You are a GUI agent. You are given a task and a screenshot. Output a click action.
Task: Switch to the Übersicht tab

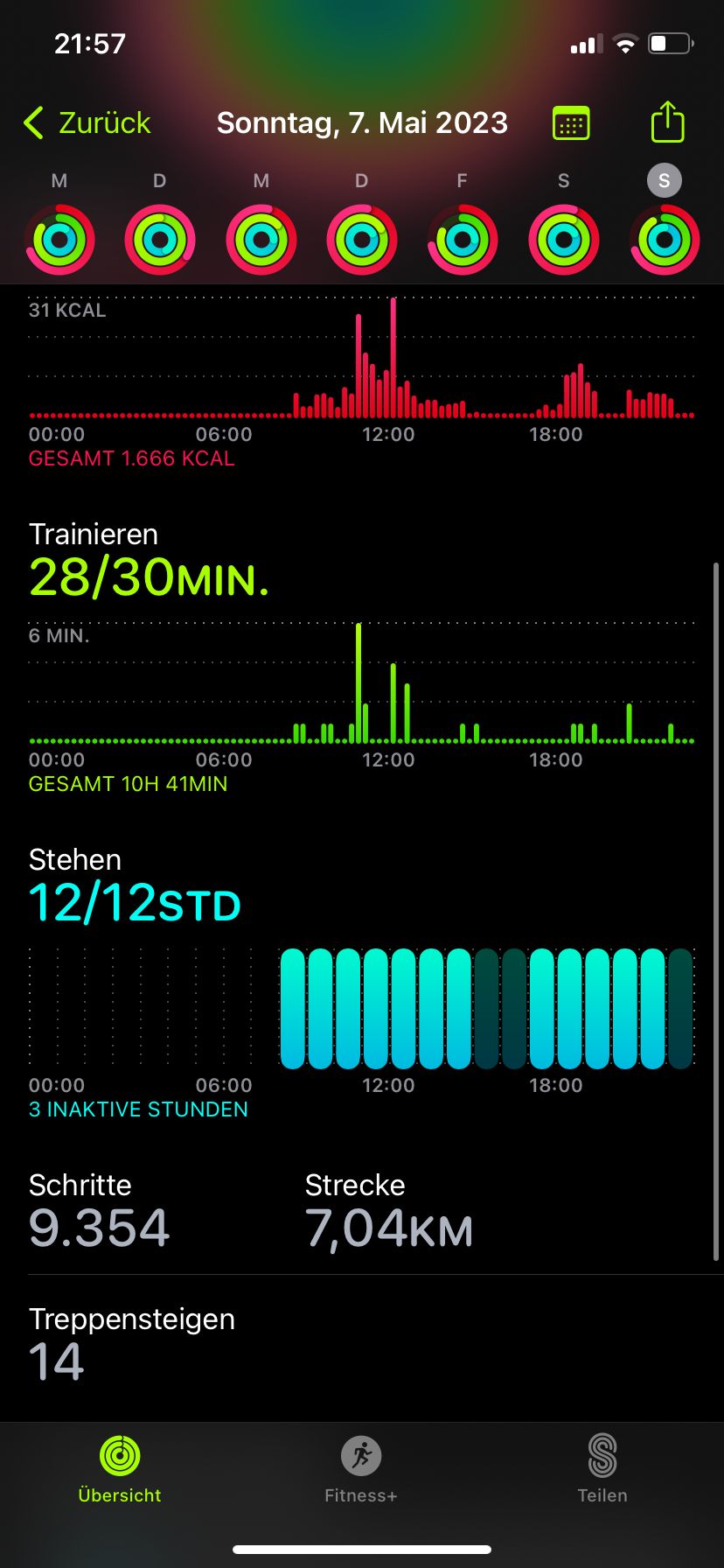[x=120, y=1470]
